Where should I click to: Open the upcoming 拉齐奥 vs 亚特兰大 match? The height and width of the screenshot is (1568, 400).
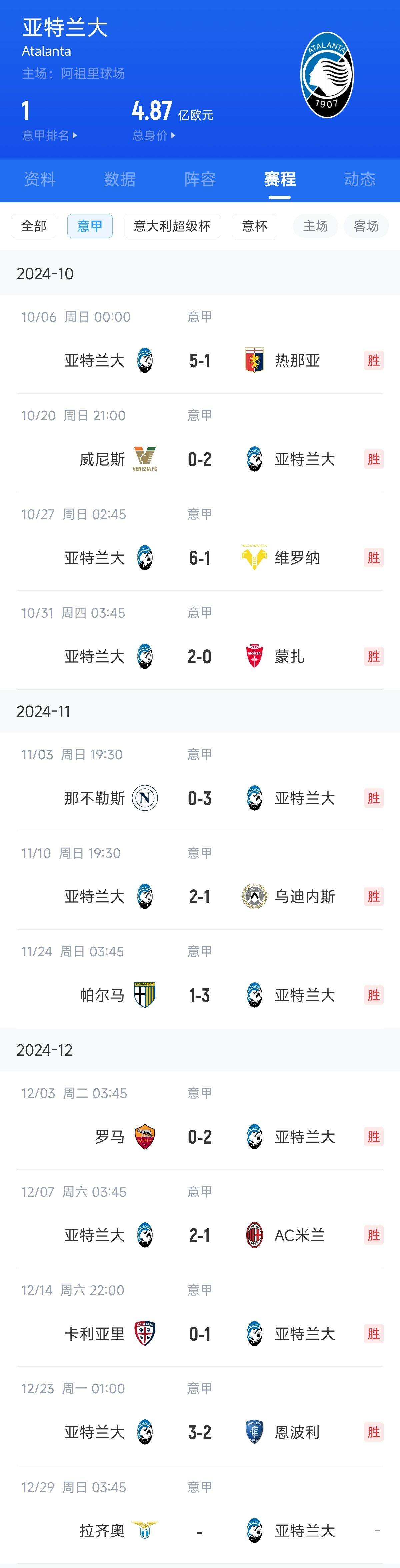tap(200, 1530)
